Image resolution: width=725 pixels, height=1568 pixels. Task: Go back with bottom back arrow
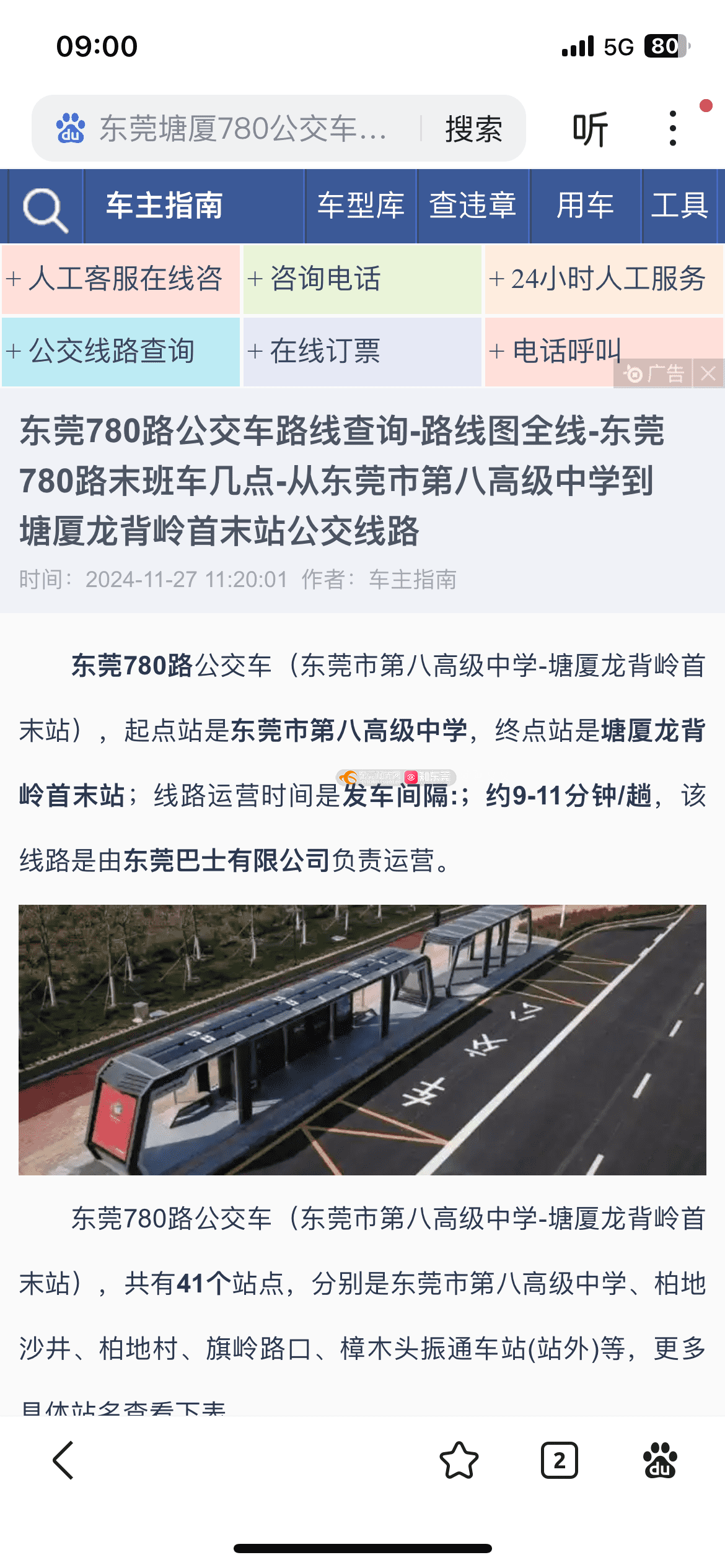click(63, 1460)
